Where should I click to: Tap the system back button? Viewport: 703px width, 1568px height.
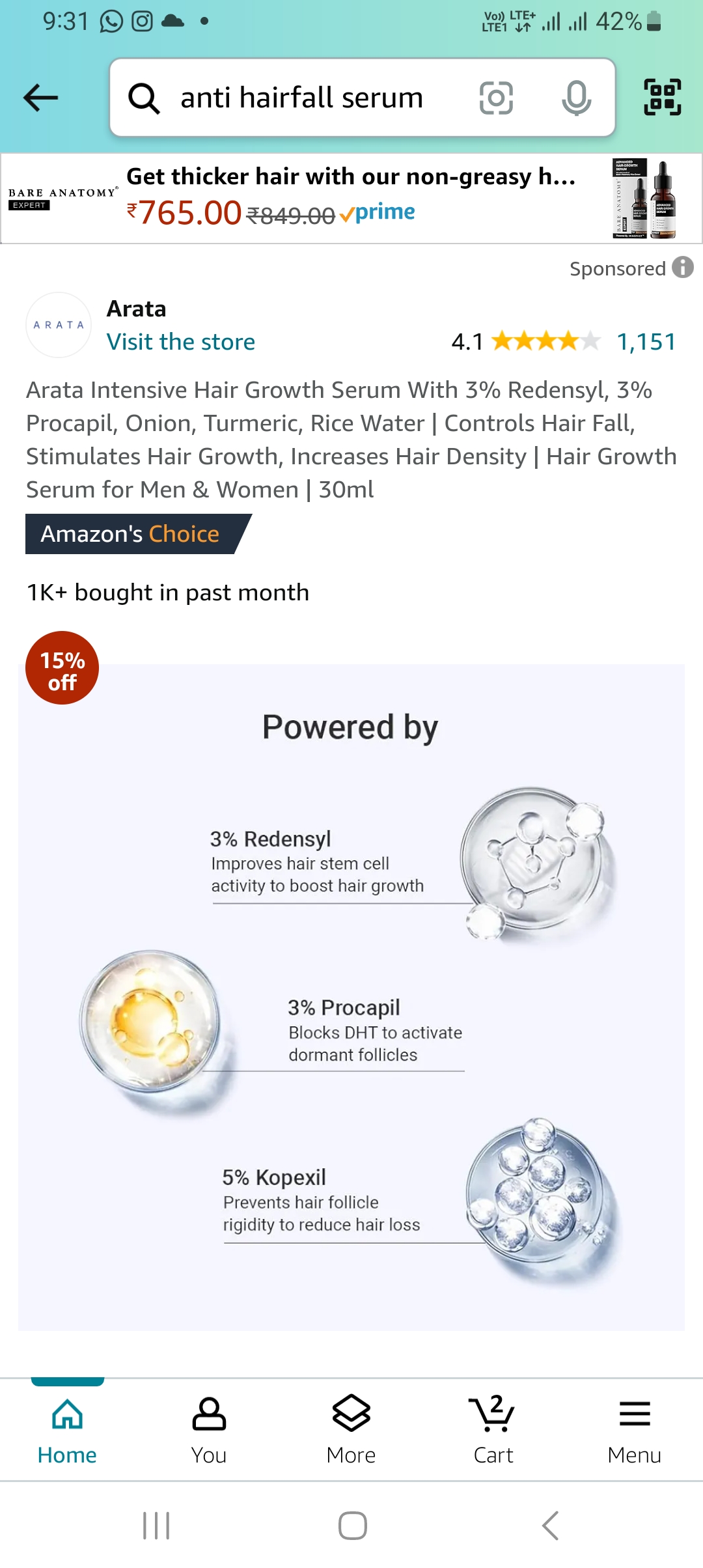(x=550, y=1526)
